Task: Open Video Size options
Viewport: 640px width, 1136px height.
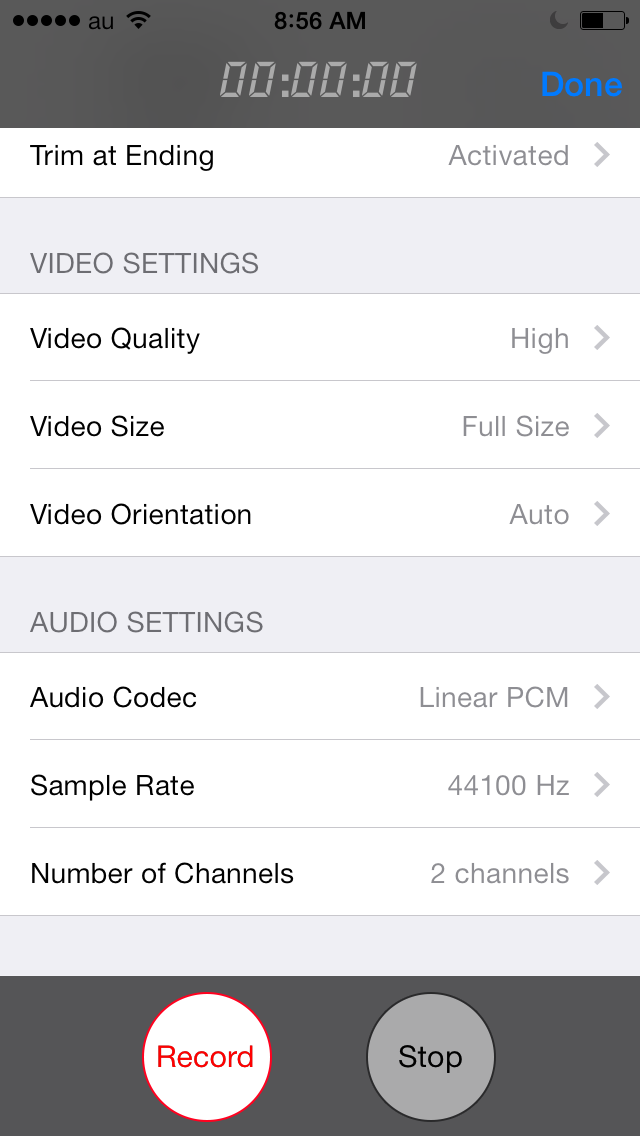Action: coord(320,426)
